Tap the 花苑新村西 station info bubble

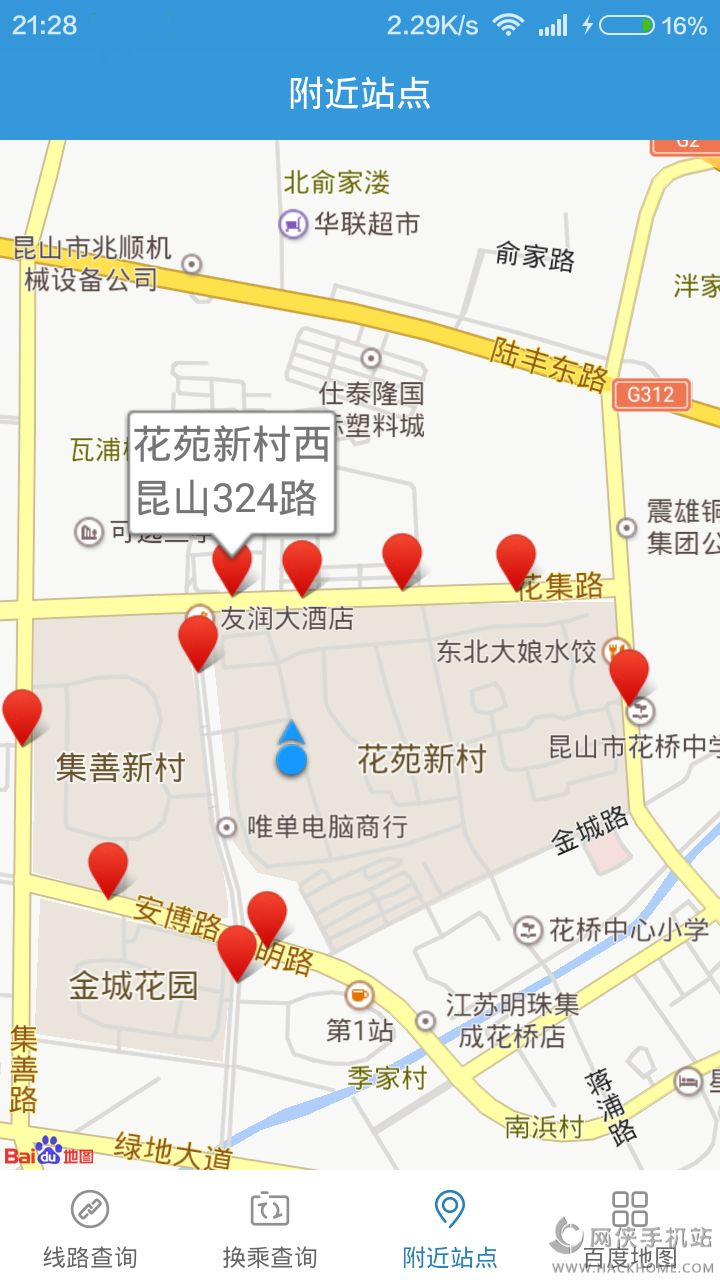tap(232, 471)
